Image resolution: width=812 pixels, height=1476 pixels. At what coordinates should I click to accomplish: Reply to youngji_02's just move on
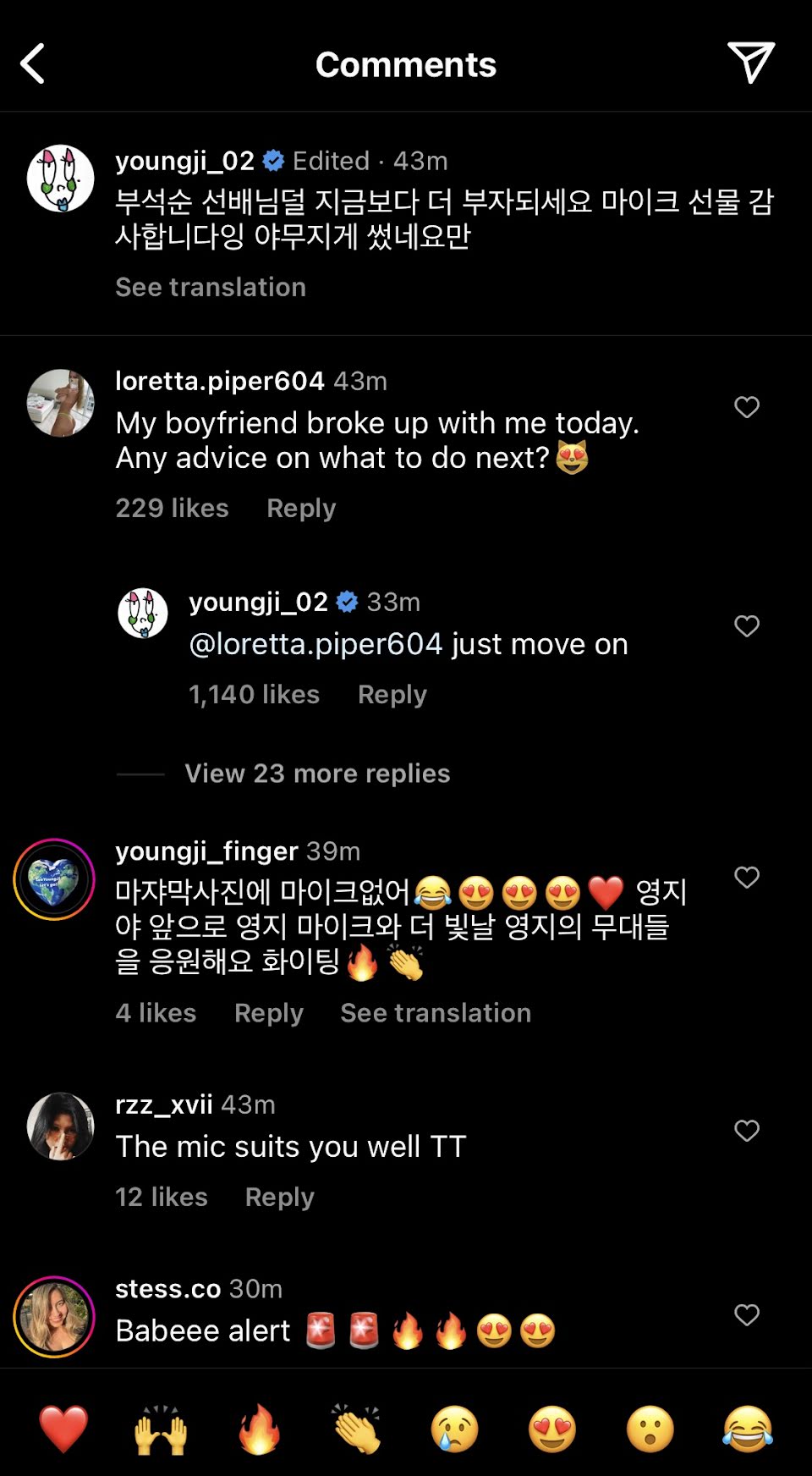click(x=392, y=694)
